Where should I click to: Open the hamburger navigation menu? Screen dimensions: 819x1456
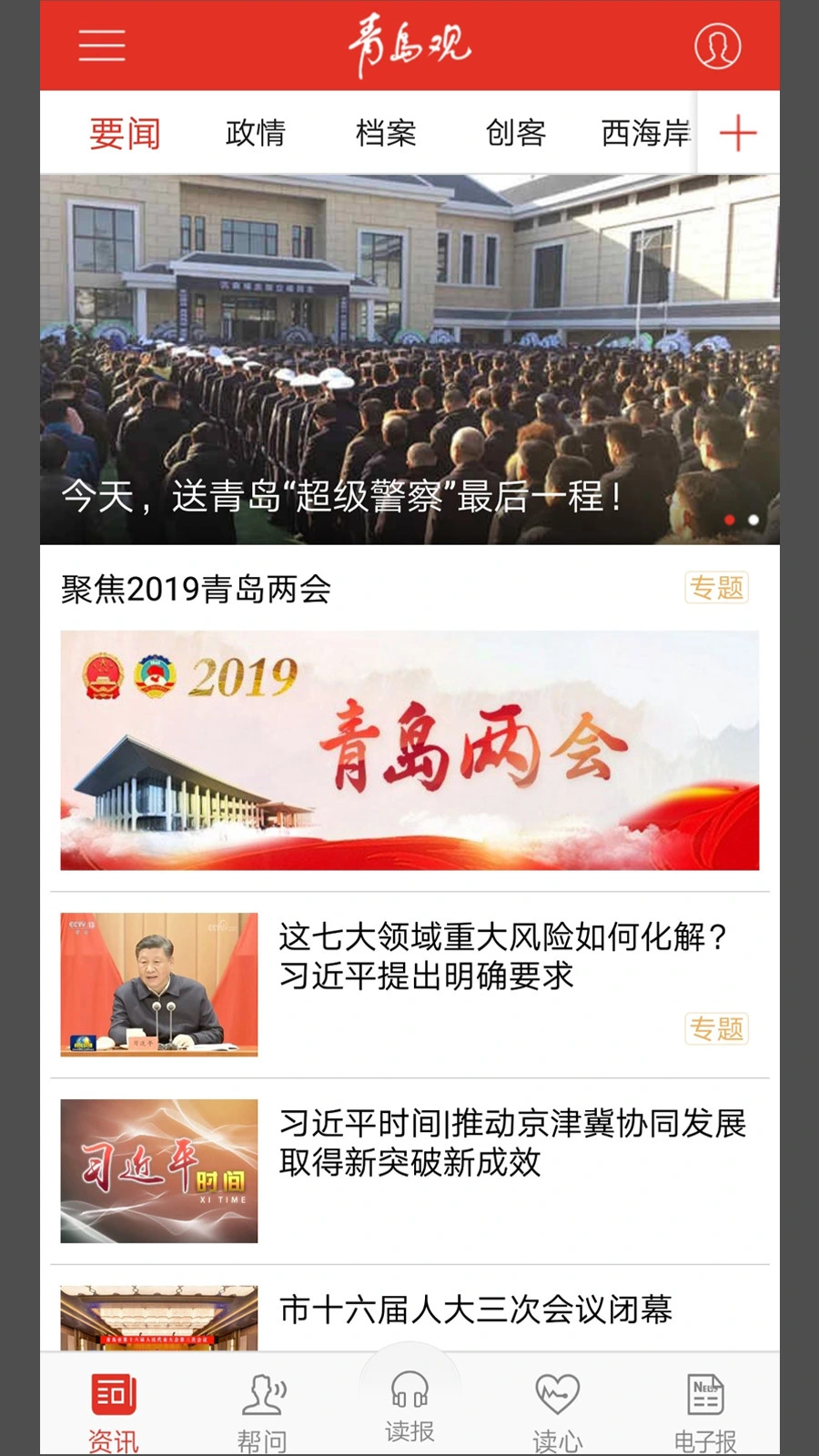point(101,45)
